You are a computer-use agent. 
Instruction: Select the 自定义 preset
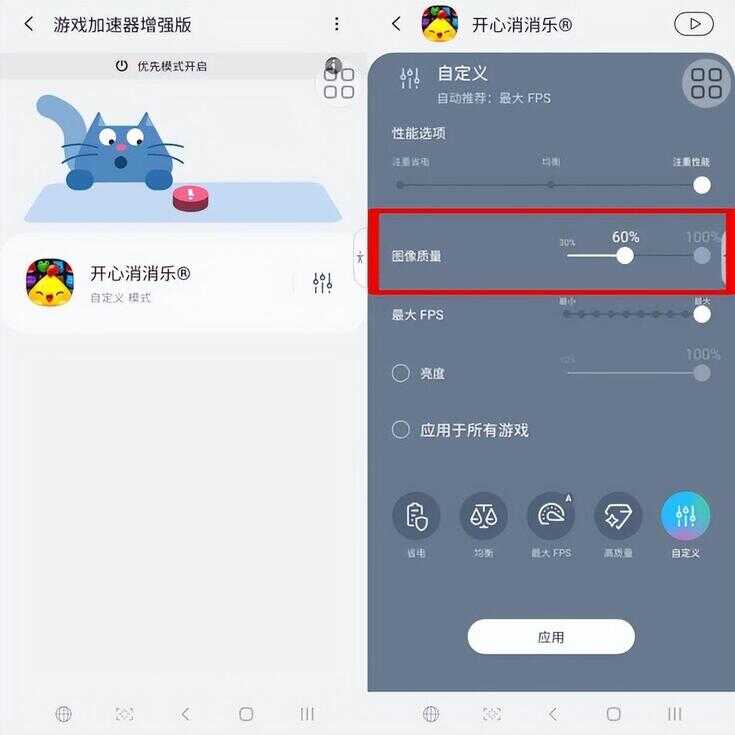686,517
